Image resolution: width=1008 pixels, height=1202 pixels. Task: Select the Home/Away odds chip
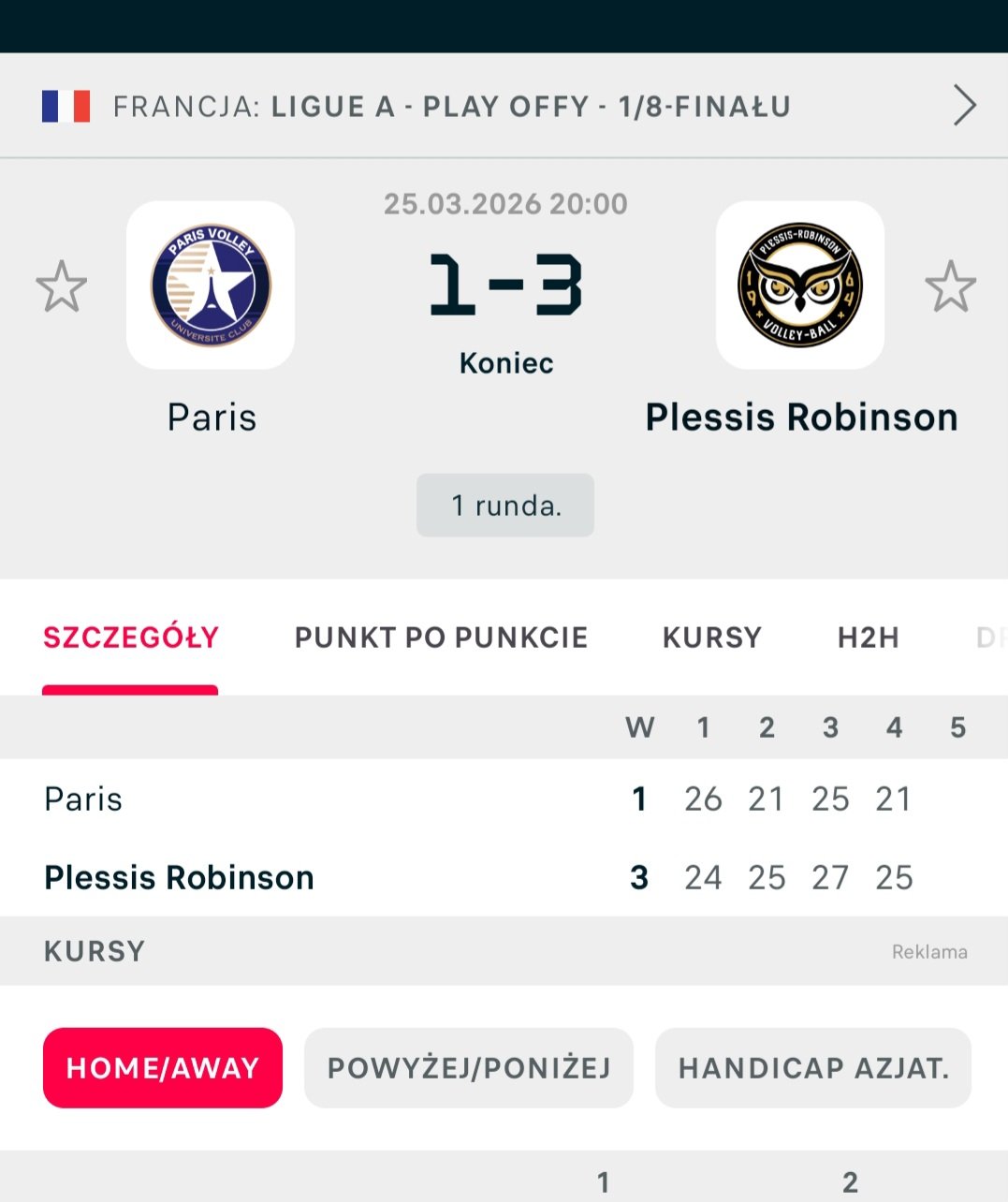click(163, 1068)
